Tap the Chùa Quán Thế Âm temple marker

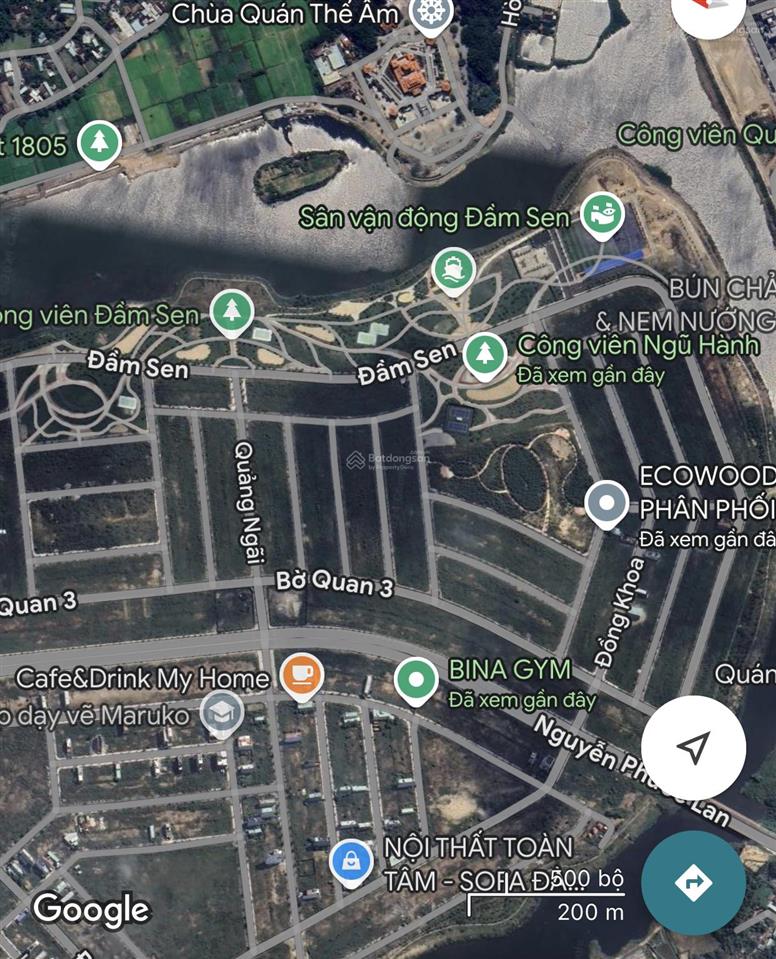tap(431, 15)
